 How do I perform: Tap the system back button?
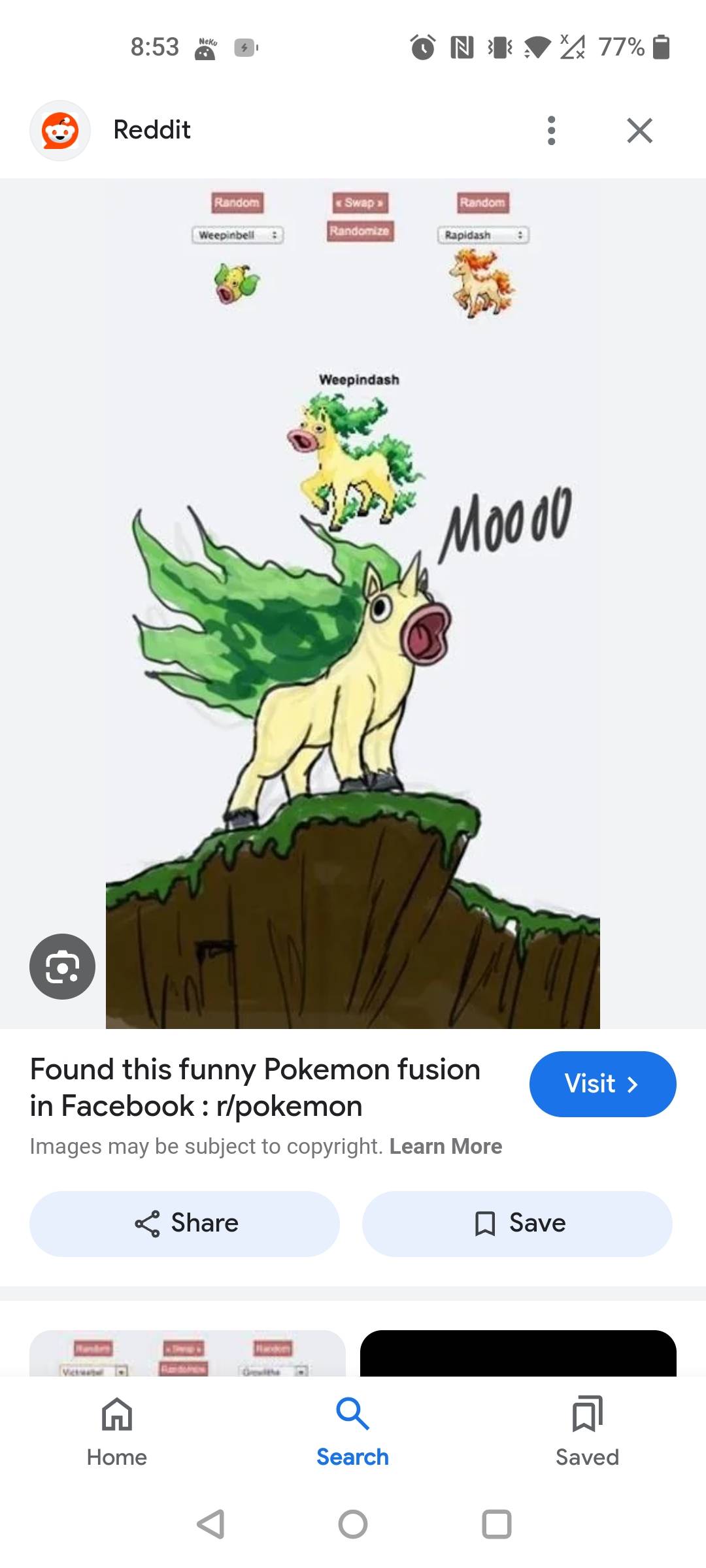(x=210, y=1524)
